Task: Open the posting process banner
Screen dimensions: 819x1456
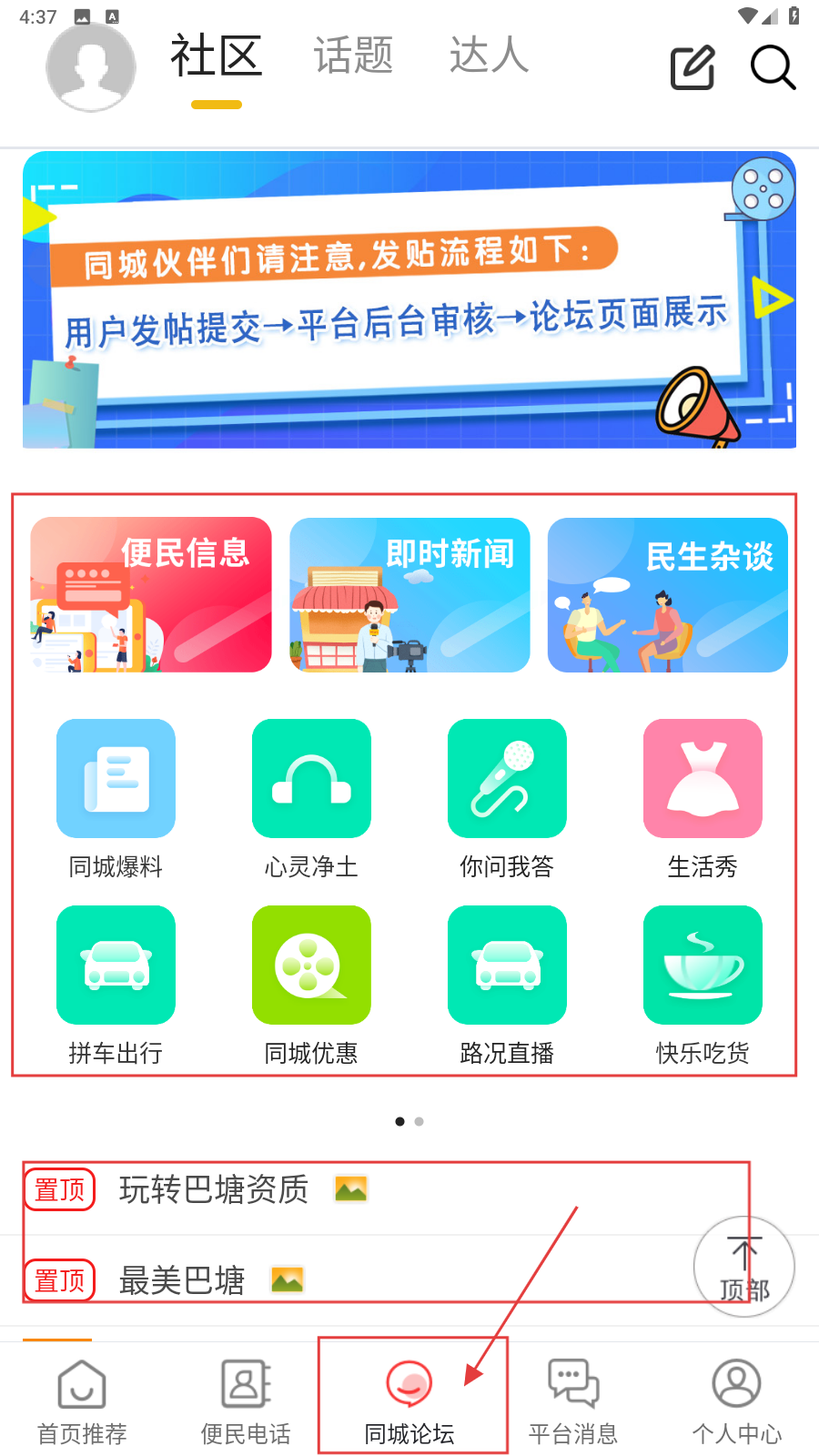Action: [409, 300]
